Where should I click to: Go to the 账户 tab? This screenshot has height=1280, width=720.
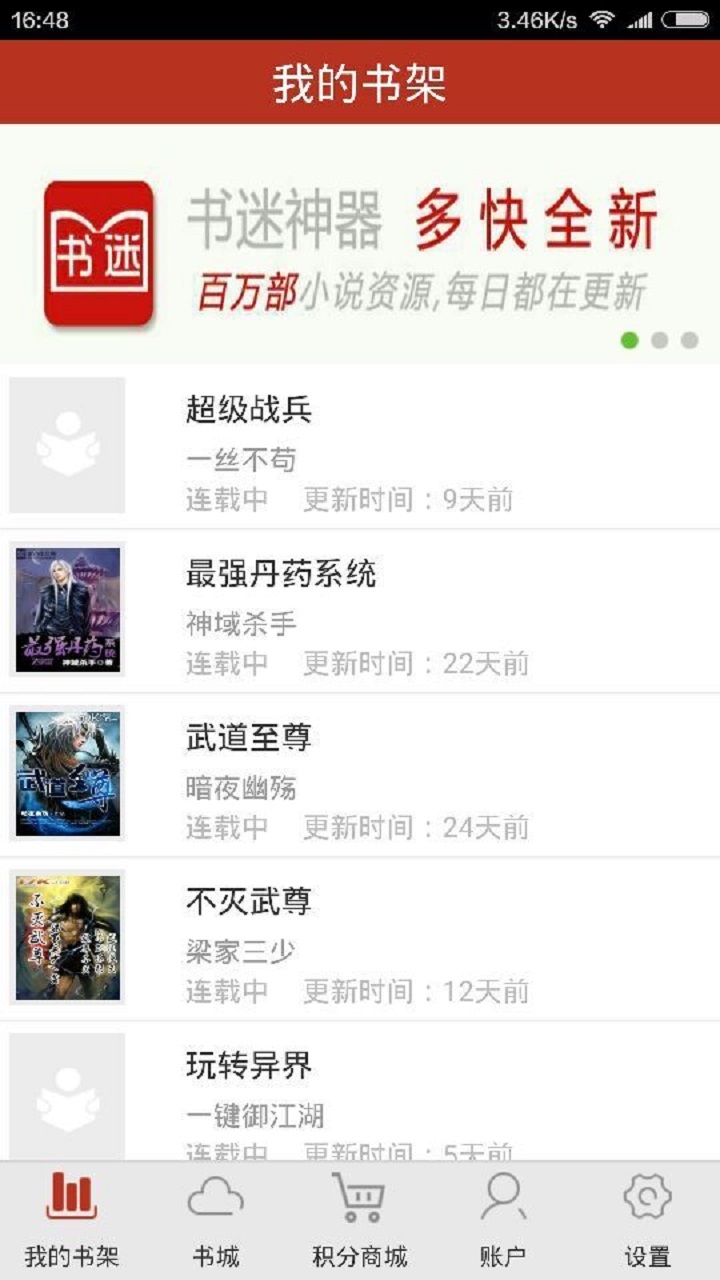(x=503, y=1221)
